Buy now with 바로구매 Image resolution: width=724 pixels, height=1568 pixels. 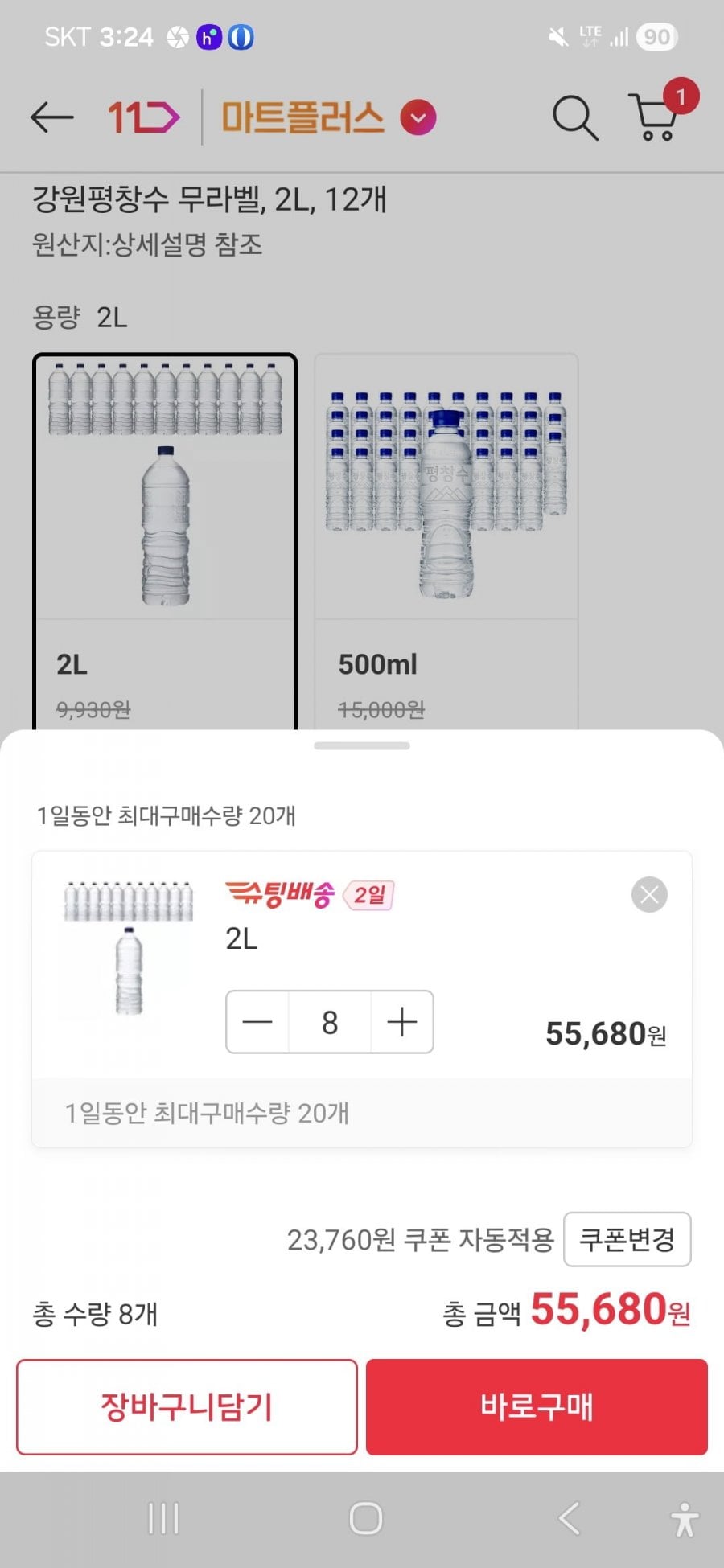click(537, 1406)
